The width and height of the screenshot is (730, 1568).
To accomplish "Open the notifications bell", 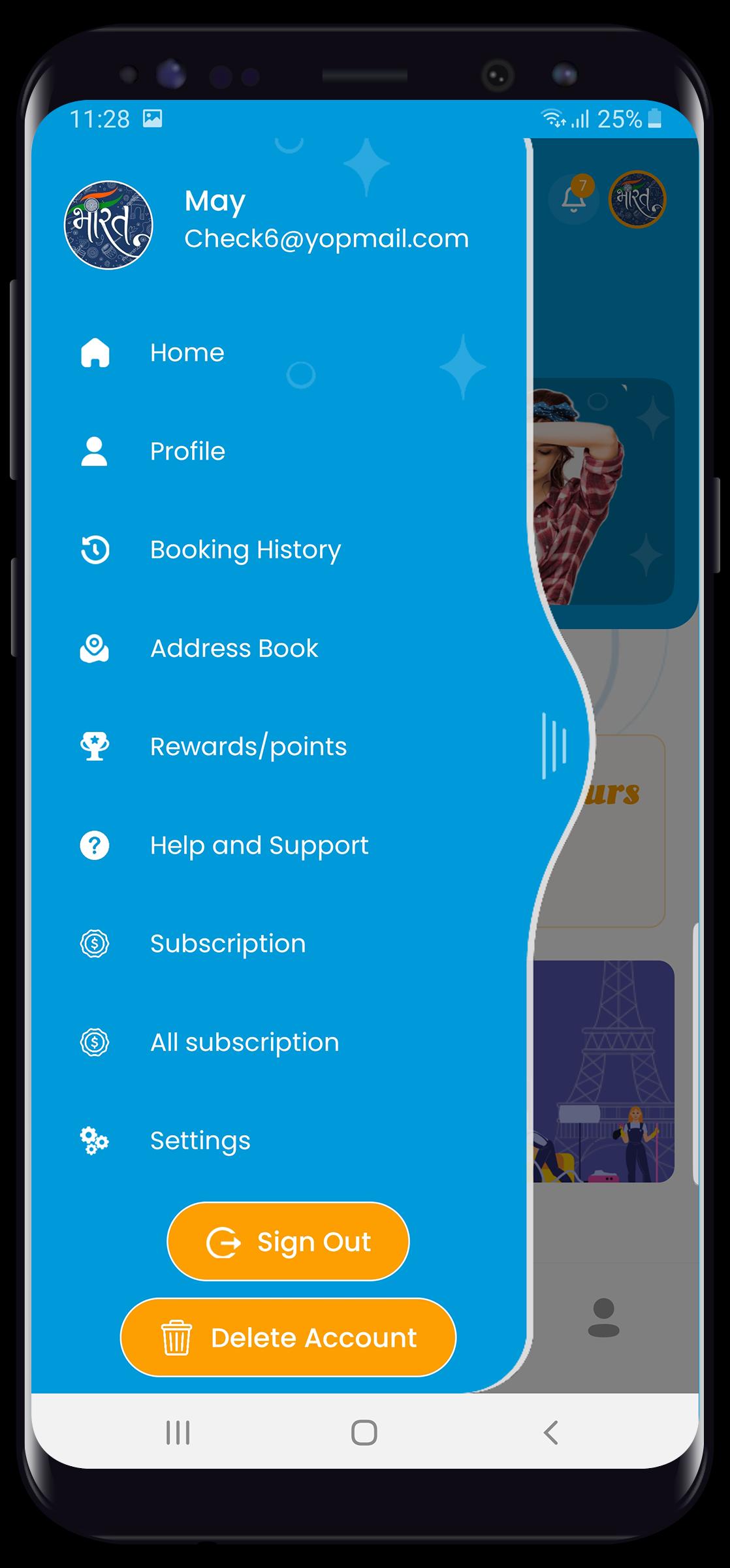I will (x=574, y=199).
